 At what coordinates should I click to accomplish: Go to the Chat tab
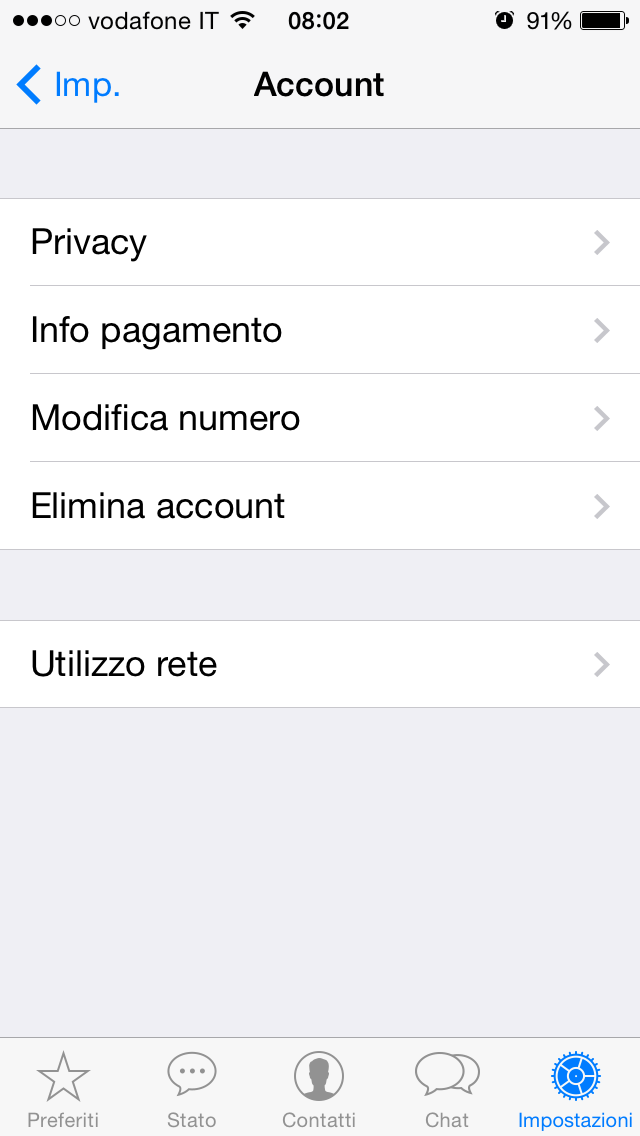tap(447, 1088)
